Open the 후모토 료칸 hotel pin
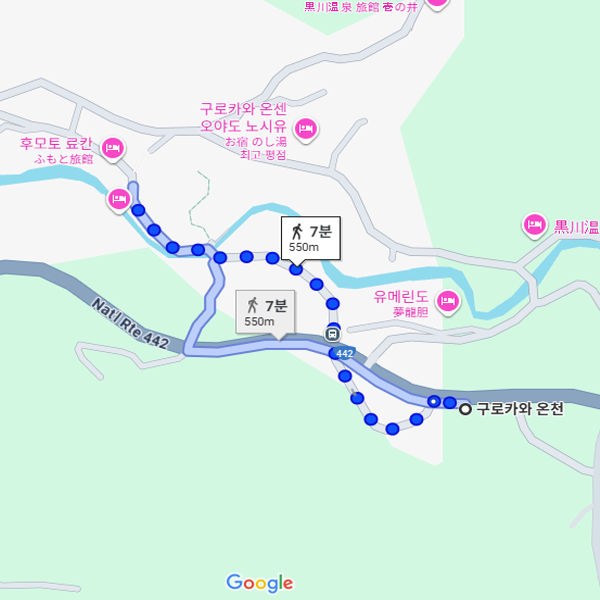This screenshot has width=600, height=600. (x=112, y=149)
